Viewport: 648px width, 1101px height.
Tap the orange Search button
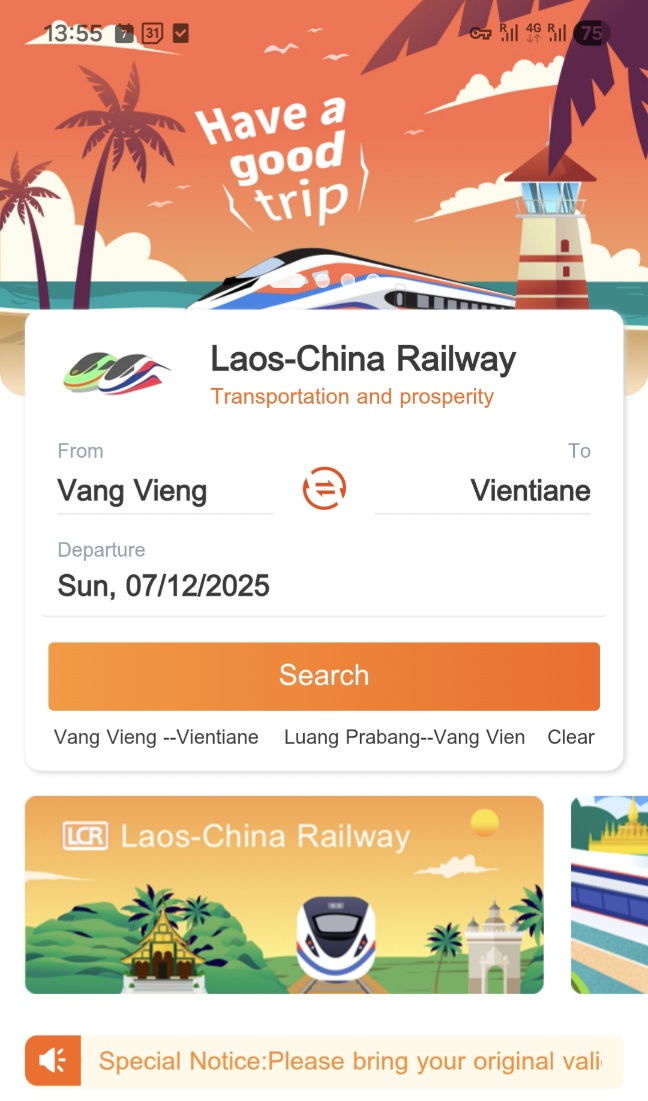pos(324,676)
